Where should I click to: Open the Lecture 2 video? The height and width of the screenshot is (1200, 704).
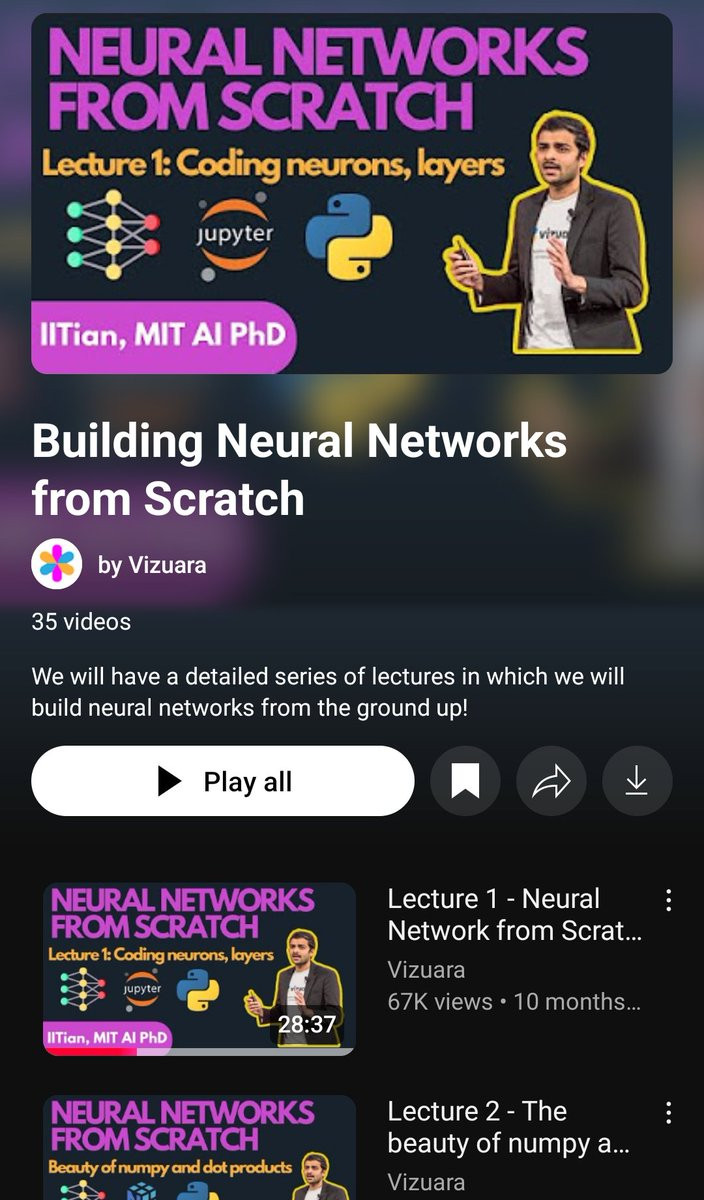199,1150
